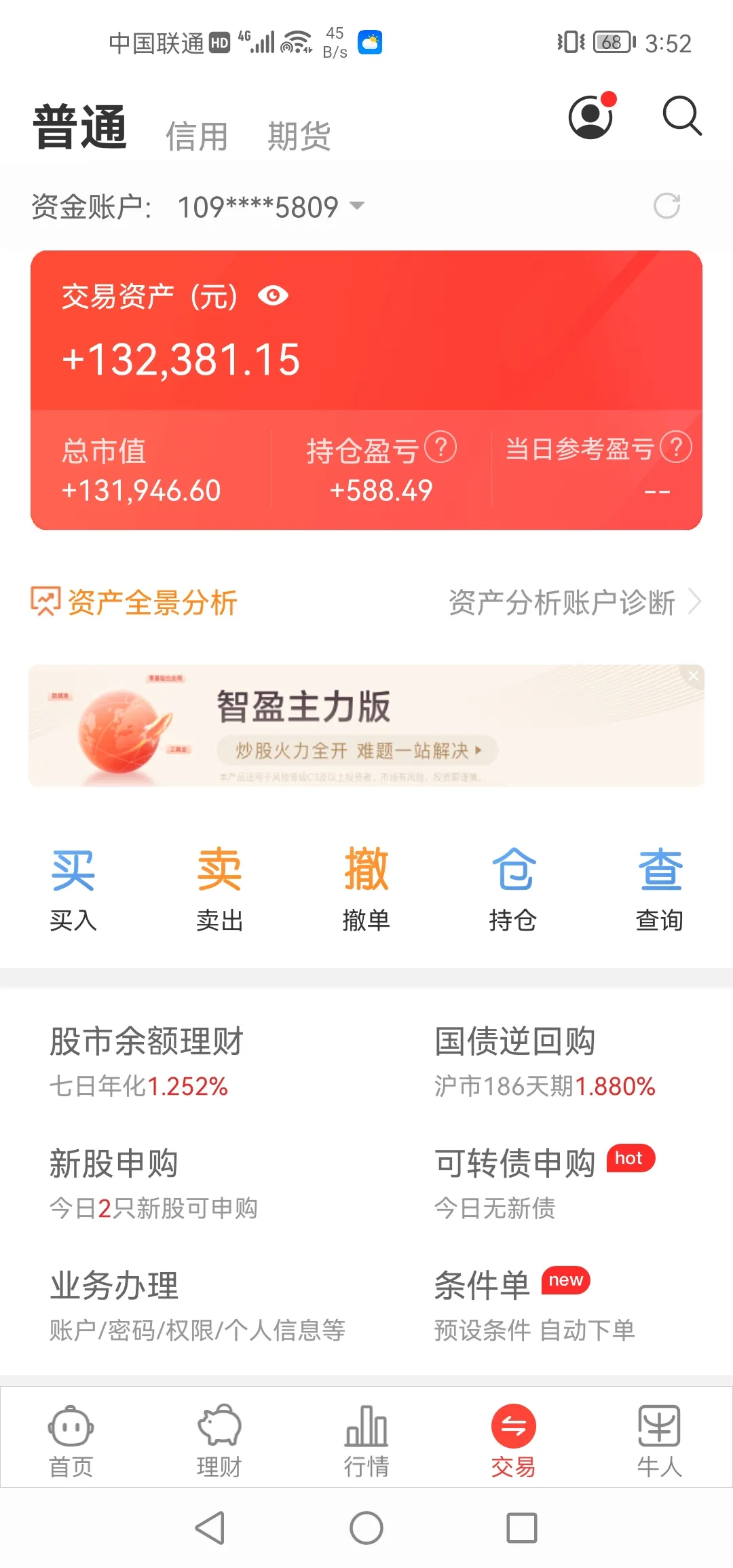Image resolution: width=733 pixels, height=1568 pixels.
Task: Open 资产分析账户诊断 link
Action: [x=574, y=602]
